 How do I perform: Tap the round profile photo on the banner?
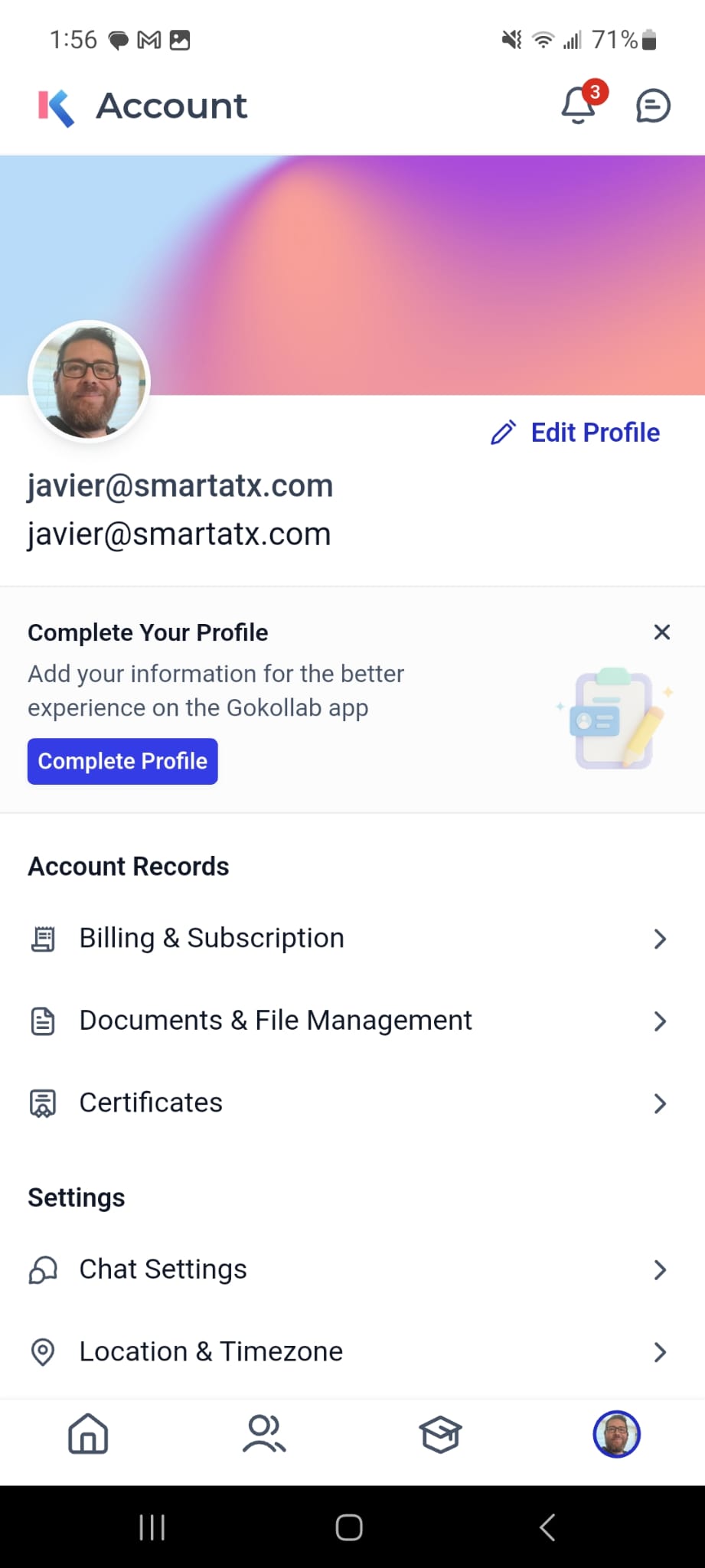pos(89,381)
